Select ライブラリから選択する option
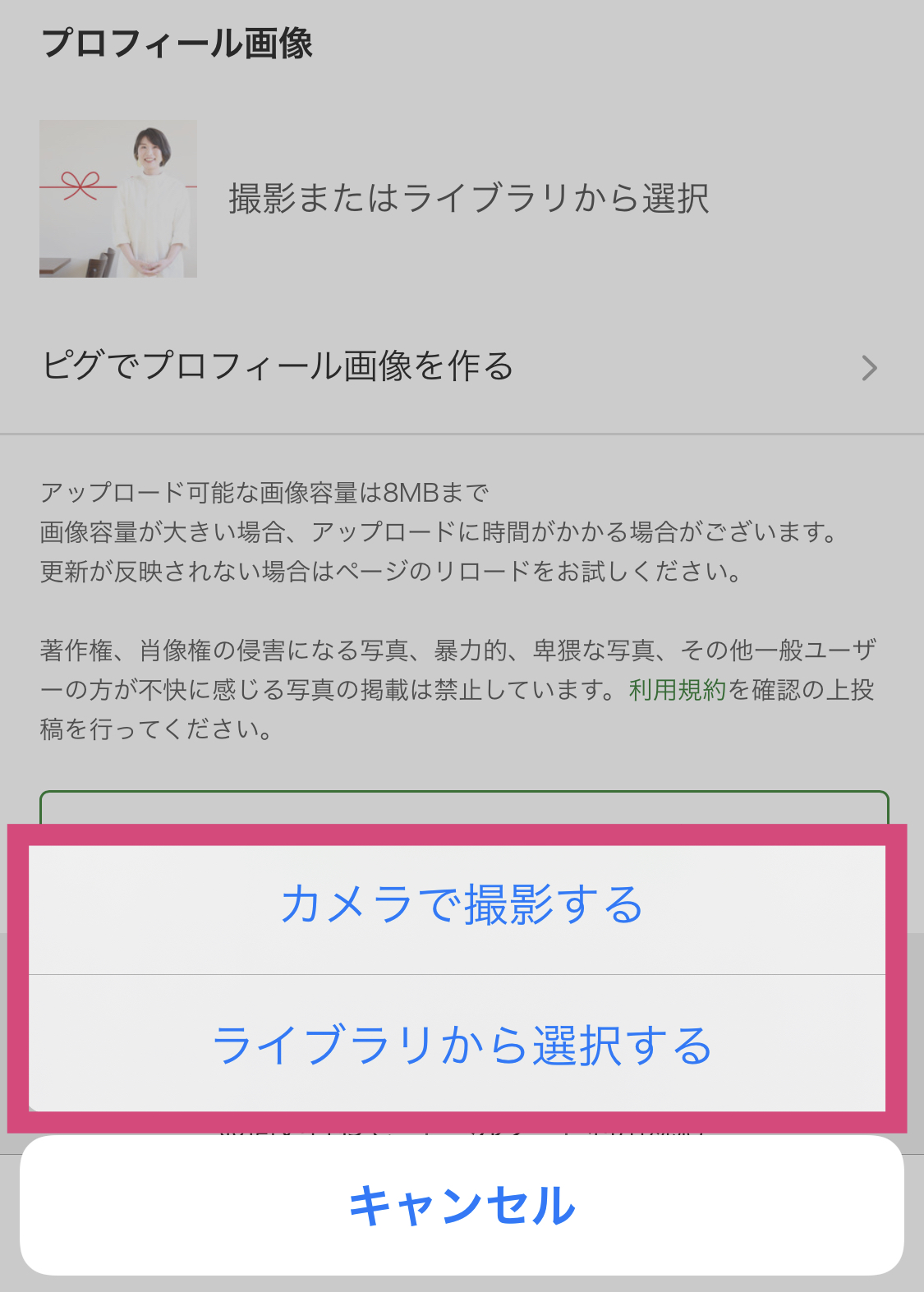 461,1046
